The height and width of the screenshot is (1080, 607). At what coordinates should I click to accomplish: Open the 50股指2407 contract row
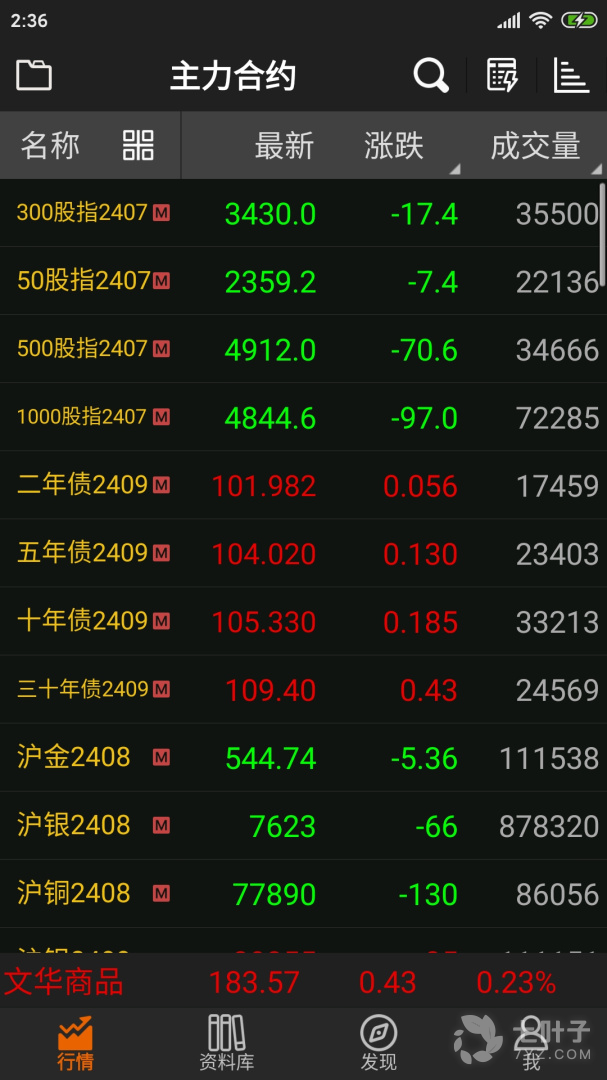coord(303,281)
